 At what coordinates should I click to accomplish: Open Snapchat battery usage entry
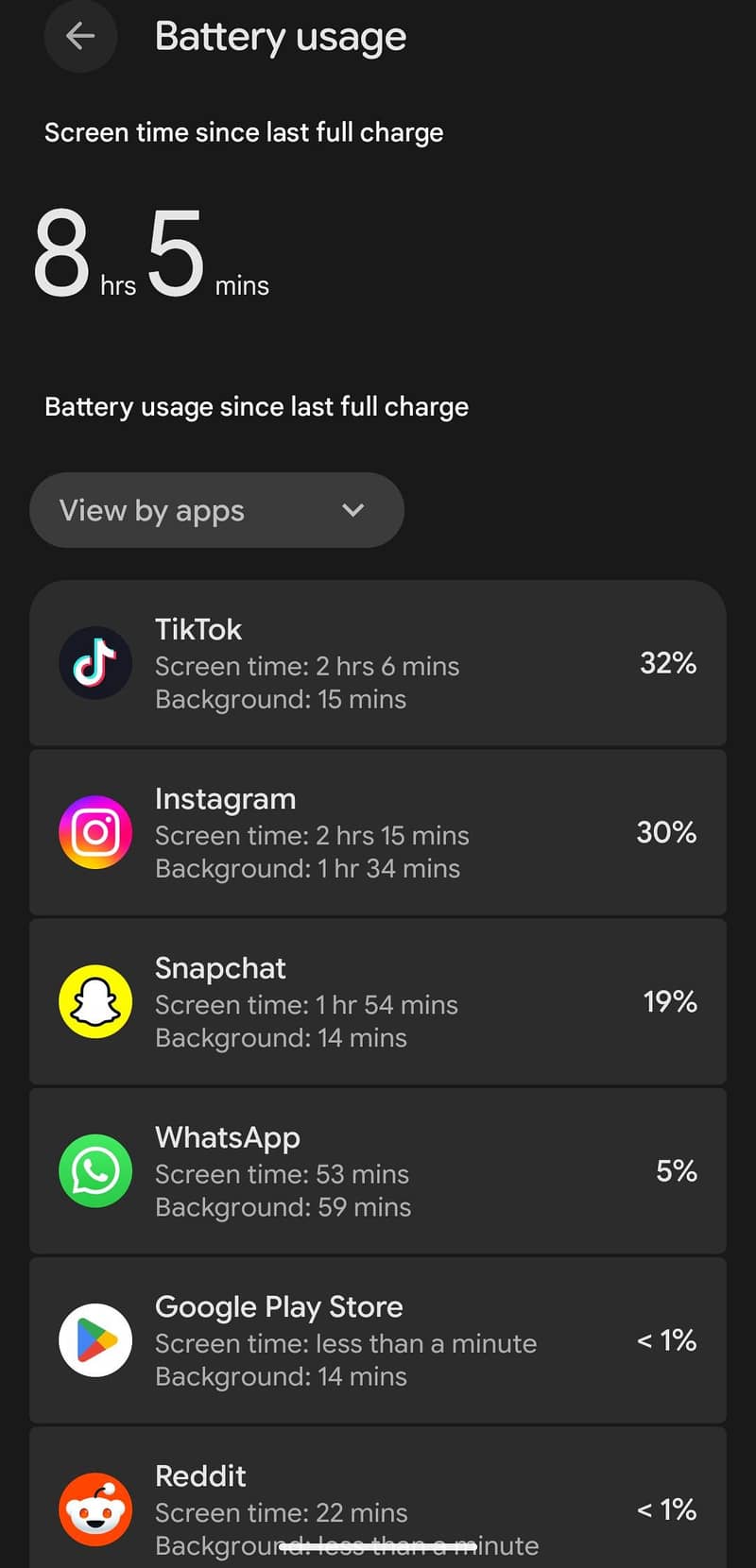click(x=378, y=1001)
